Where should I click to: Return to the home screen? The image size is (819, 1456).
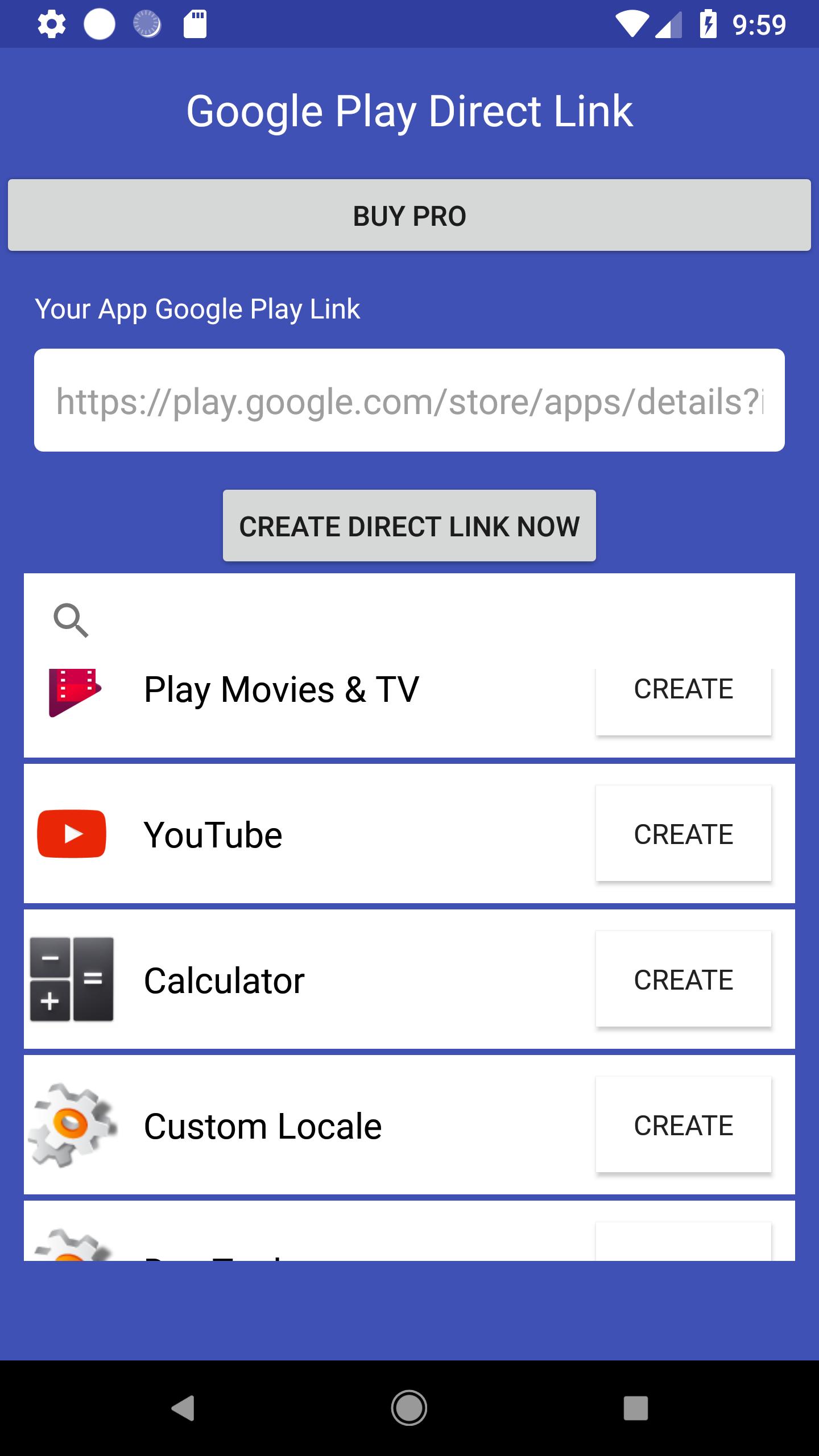click(409, 1408)
